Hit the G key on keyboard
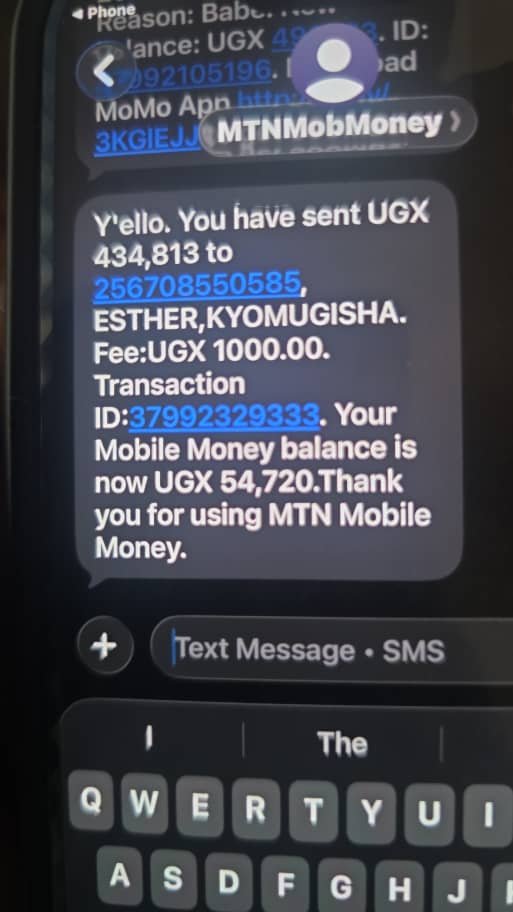513x912 pixels. point(341,884)
